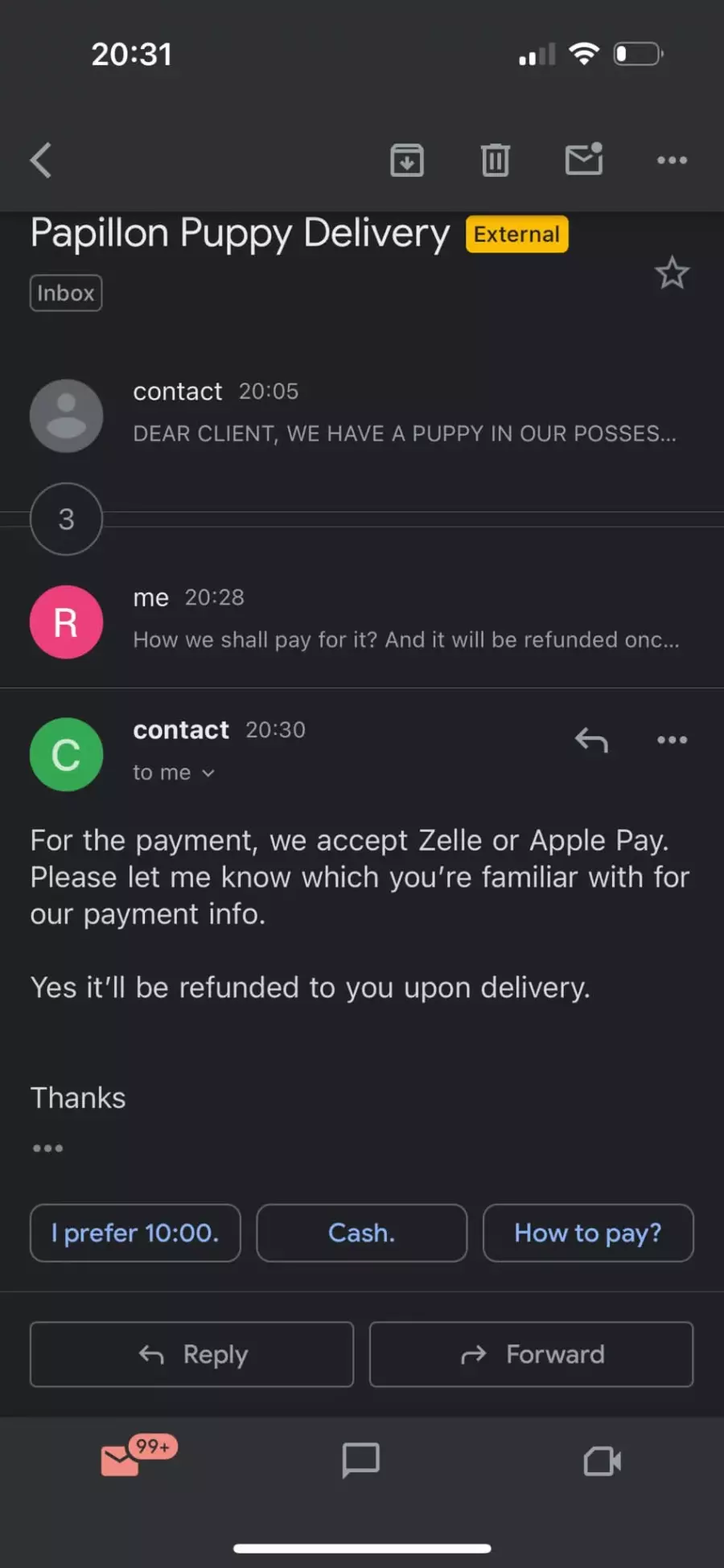Delete the conversation with the trash icon
Image resolution: width=724 pixels, height=1568 pixels.
point(495,160)
